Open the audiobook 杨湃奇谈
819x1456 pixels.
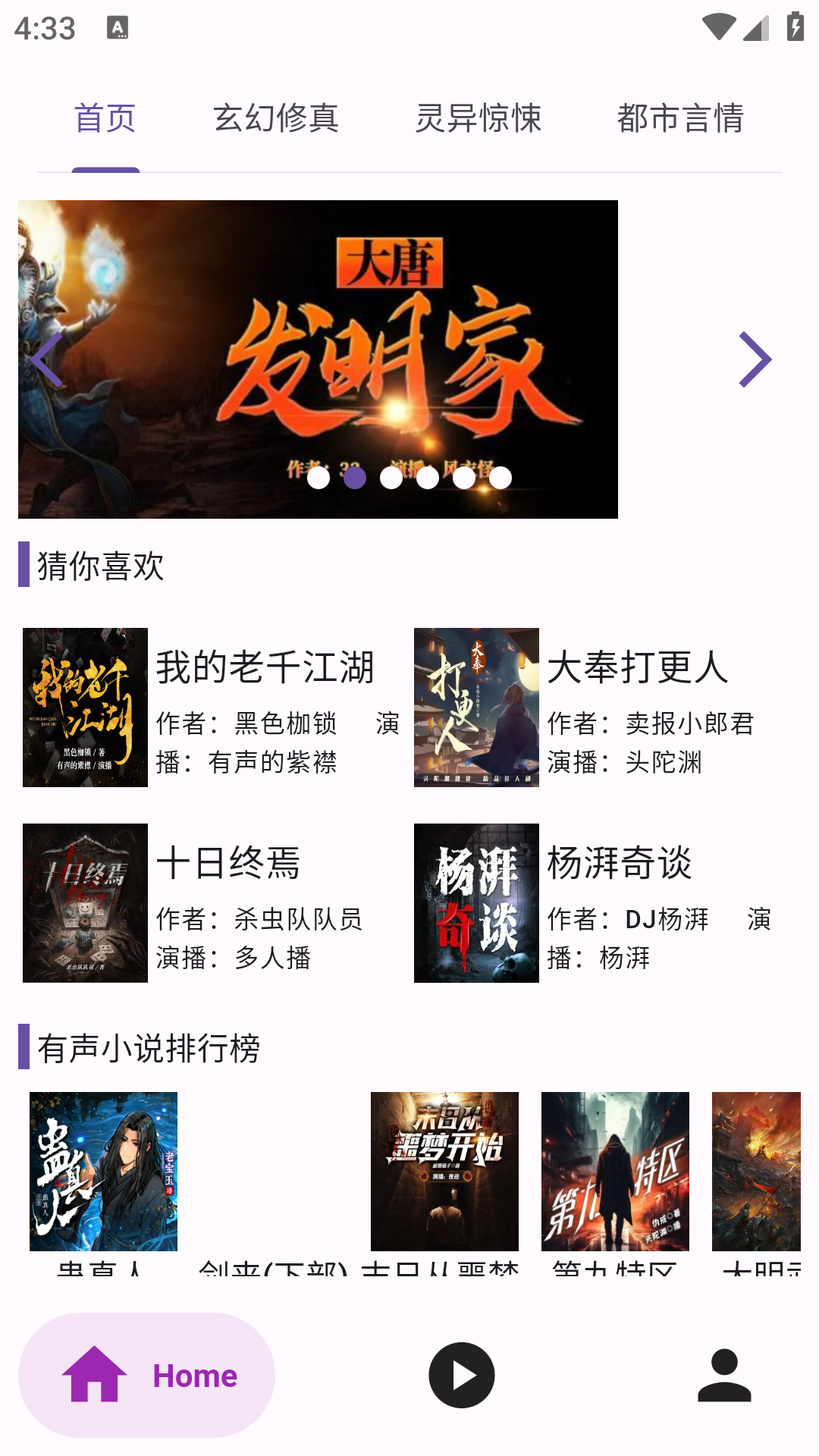(x=603, y=902)
